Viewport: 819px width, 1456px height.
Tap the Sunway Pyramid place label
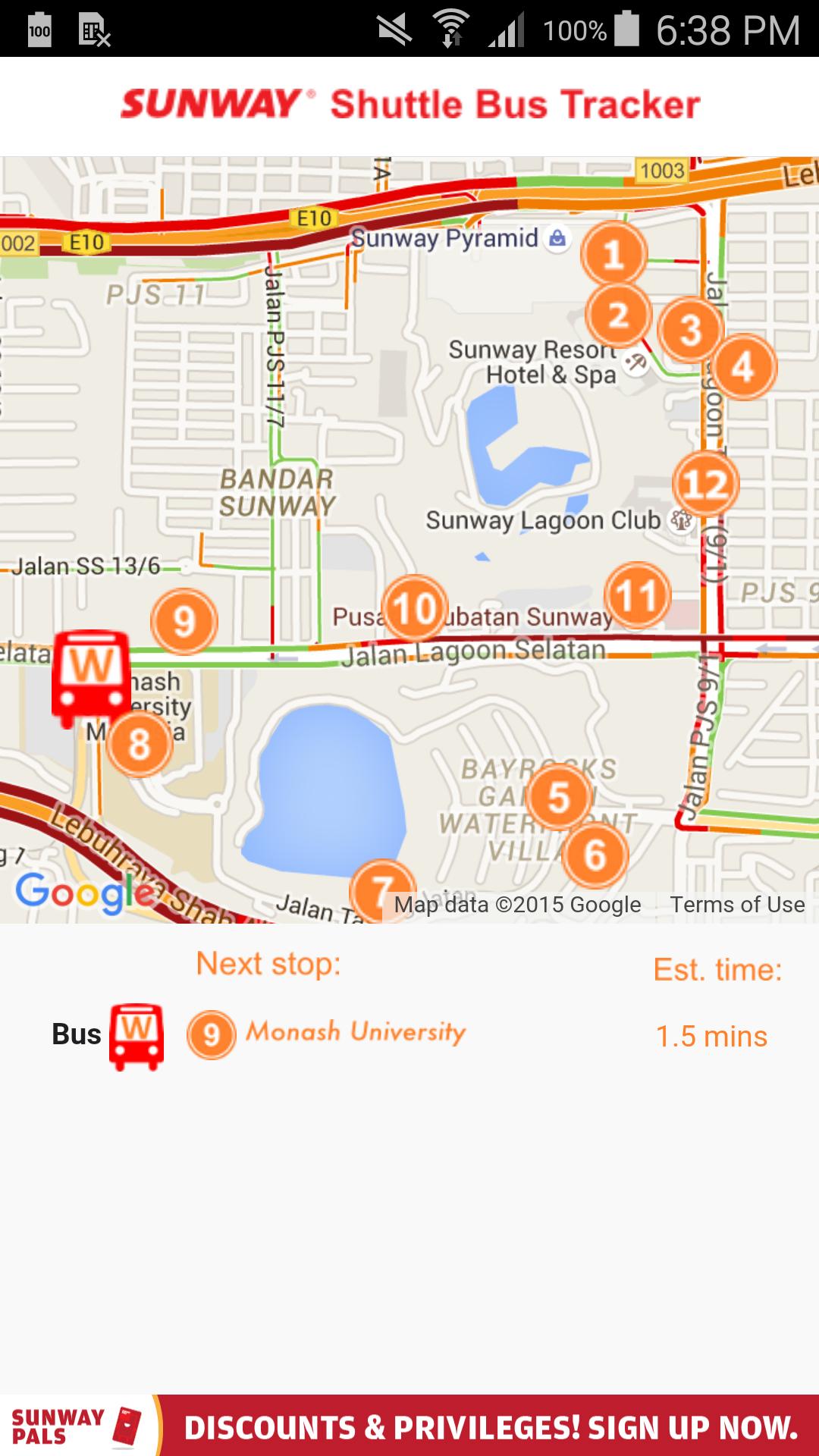[447, 237]
